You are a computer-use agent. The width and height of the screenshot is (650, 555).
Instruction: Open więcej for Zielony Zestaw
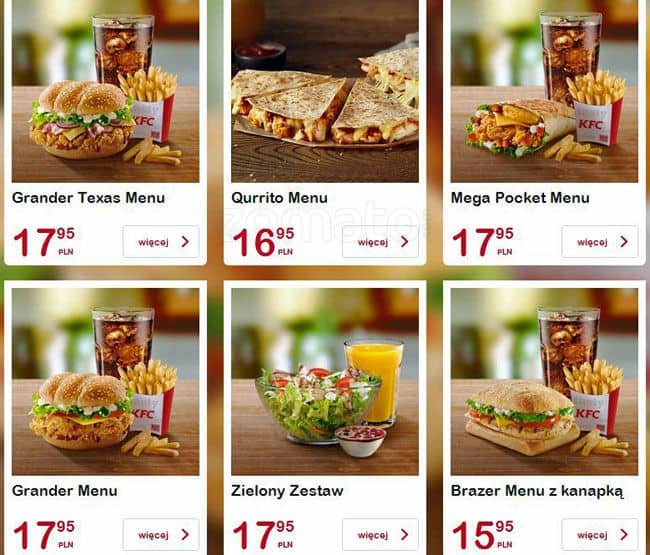click(x=380, y=534)
